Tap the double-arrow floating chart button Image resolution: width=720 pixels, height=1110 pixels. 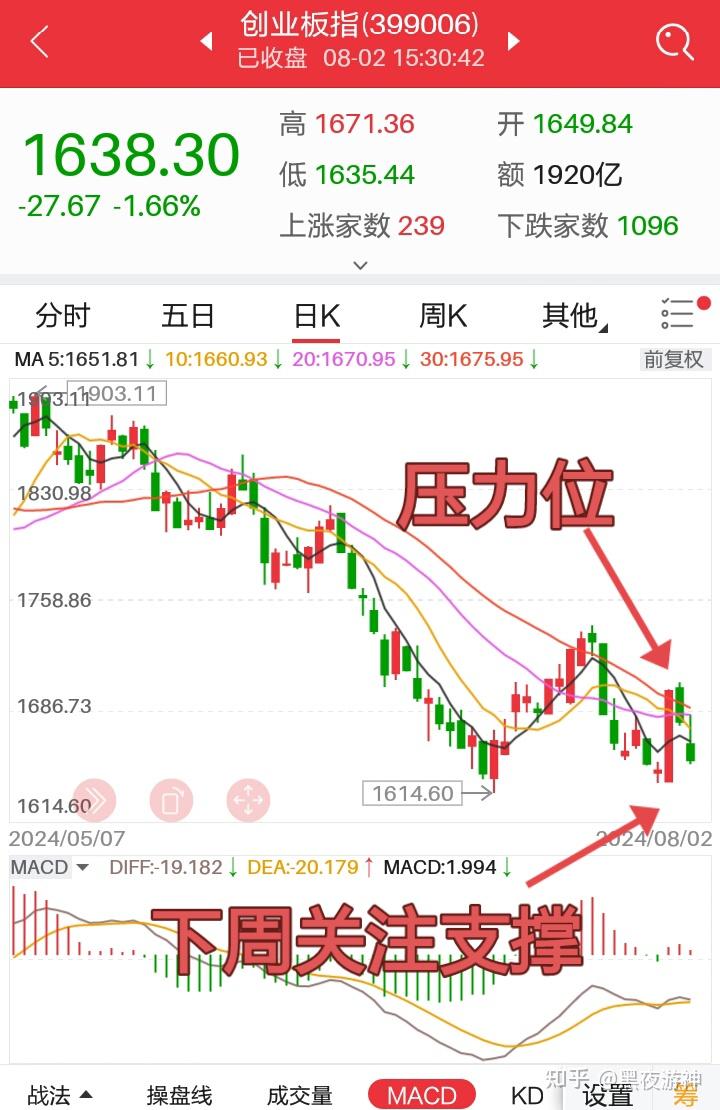(x=95, y=800)
